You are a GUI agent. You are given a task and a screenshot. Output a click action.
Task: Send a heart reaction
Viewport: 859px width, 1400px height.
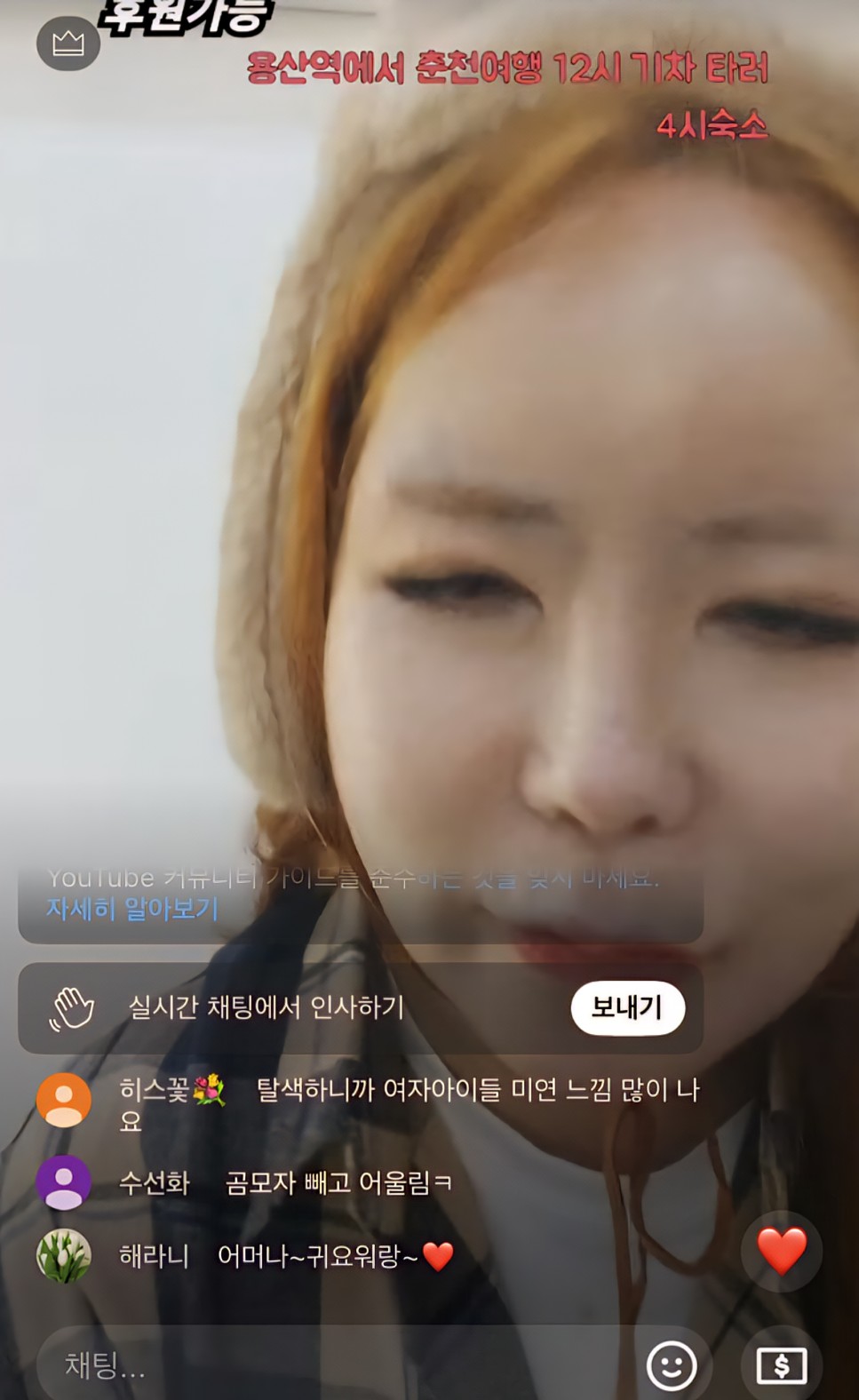coord(781,1251)
